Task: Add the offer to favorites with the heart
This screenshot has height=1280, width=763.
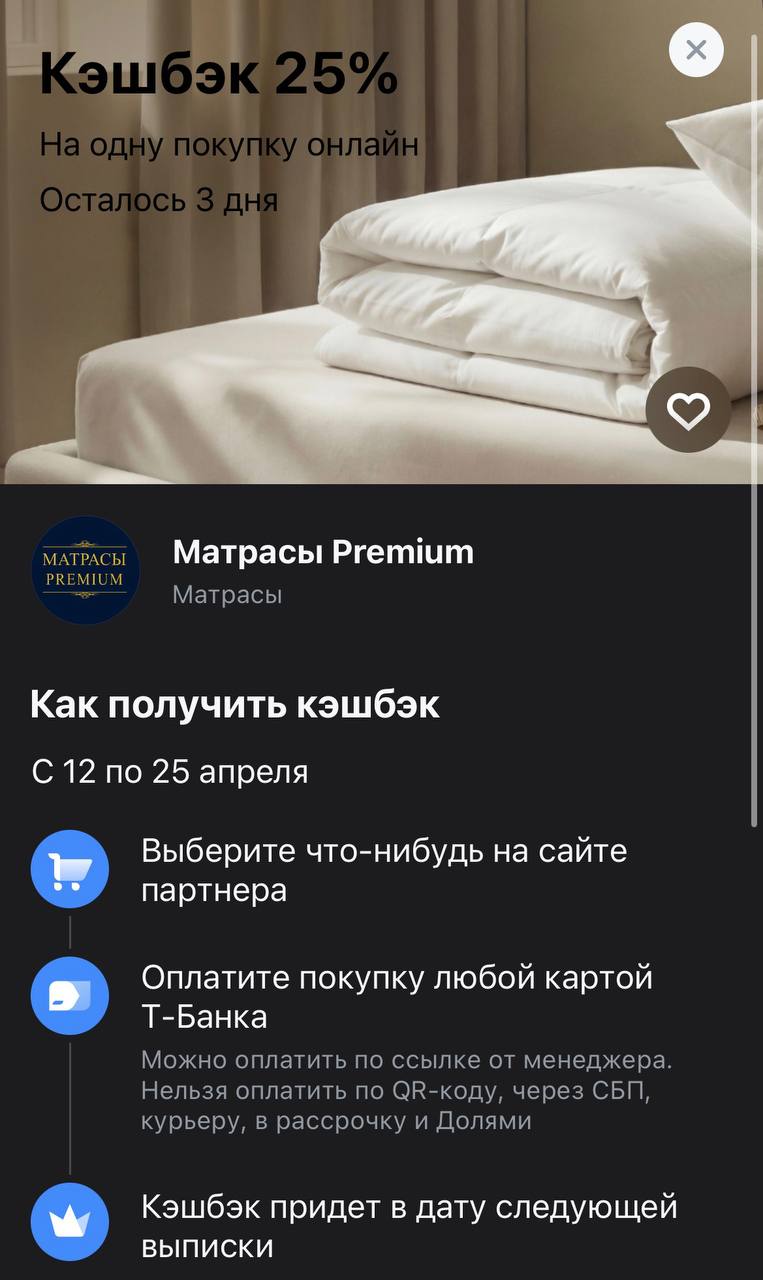Action: click(x=688, y=410)
